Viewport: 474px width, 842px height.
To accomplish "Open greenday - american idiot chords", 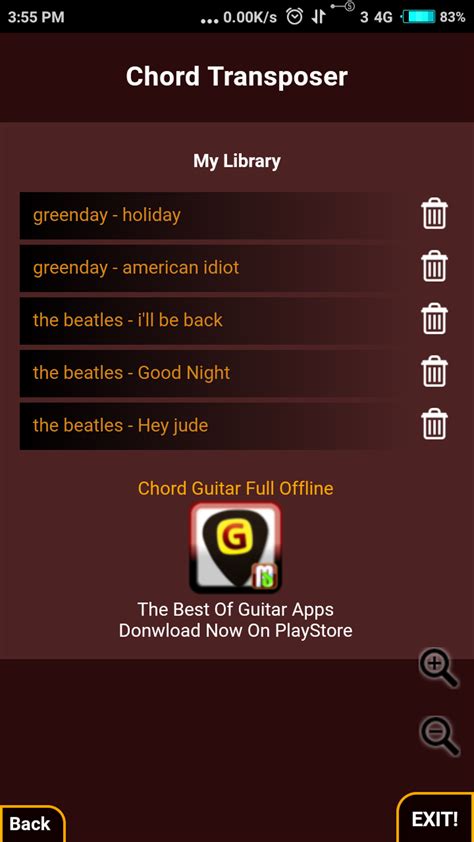I will [x=212, y=268].
